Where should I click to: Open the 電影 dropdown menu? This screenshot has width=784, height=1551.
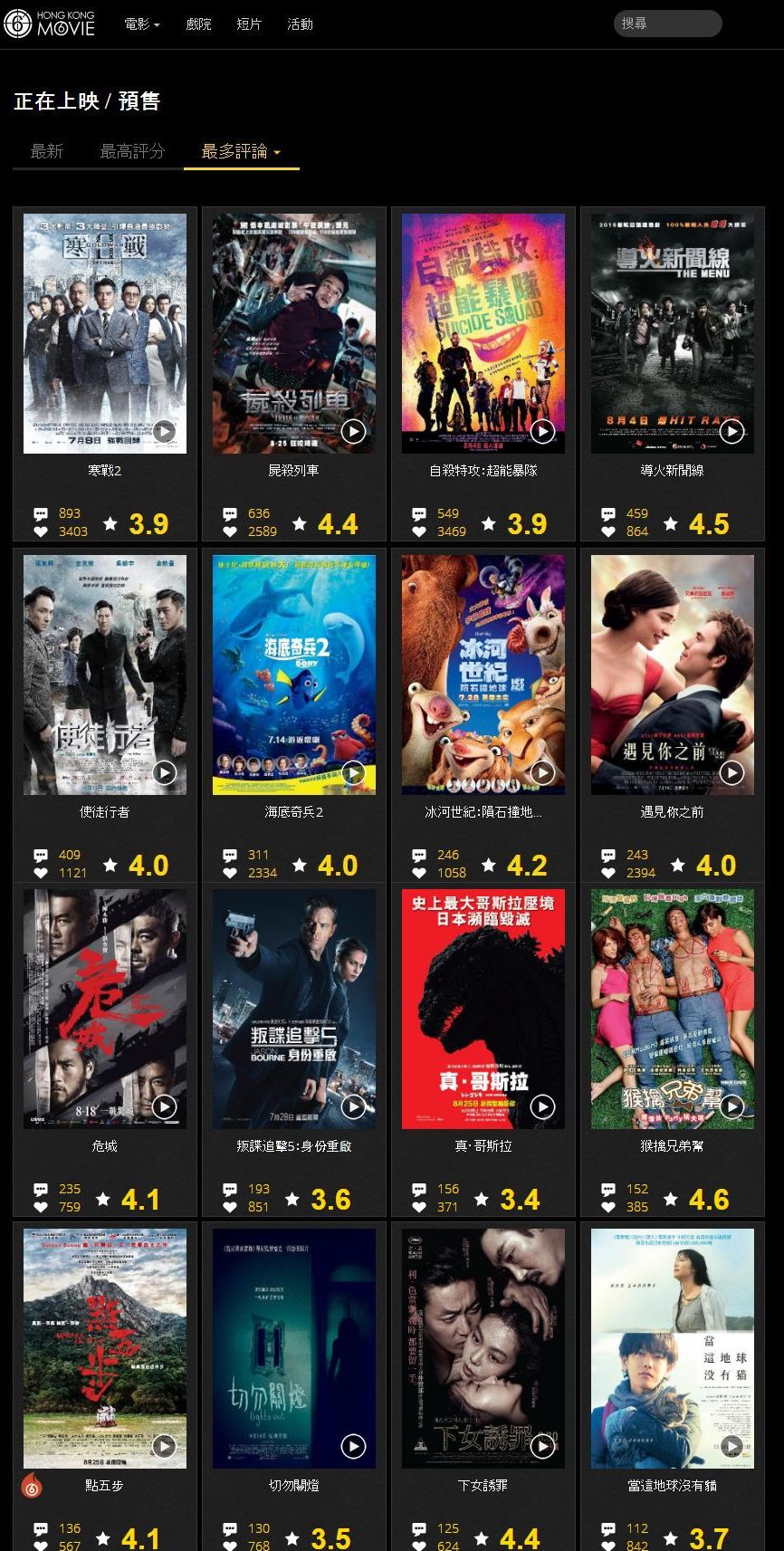141,24
